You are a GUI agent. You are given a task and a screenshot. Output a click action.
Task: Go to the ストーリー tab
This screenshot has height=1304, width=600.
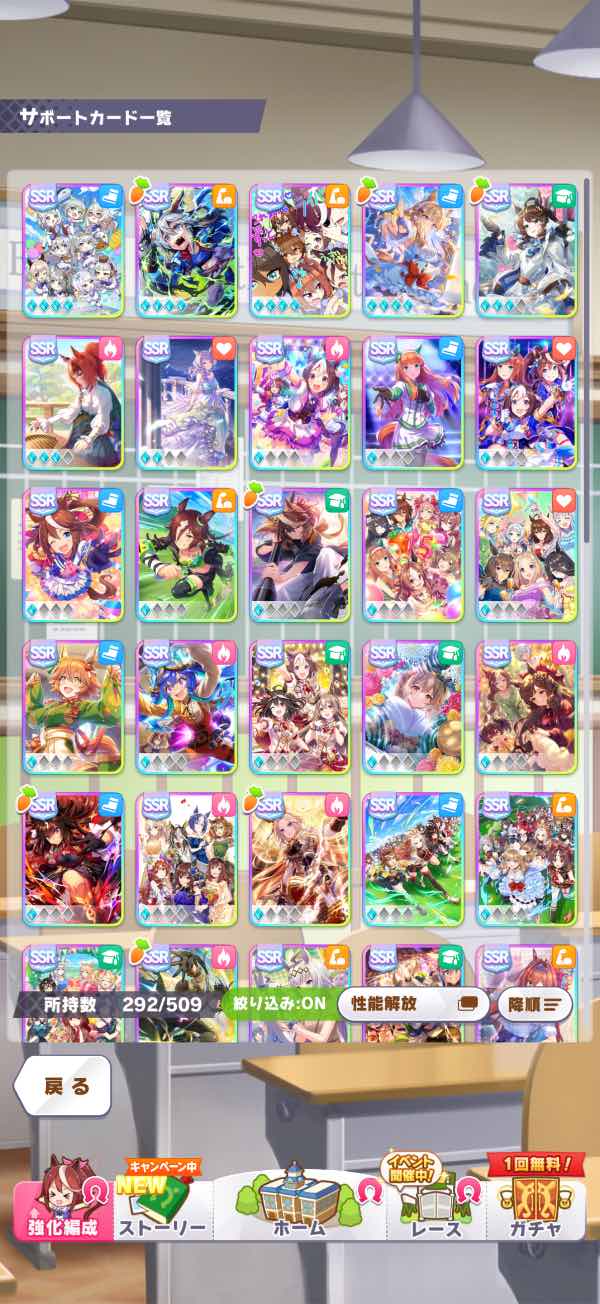pyautogui.click(x=161, y=1204)
